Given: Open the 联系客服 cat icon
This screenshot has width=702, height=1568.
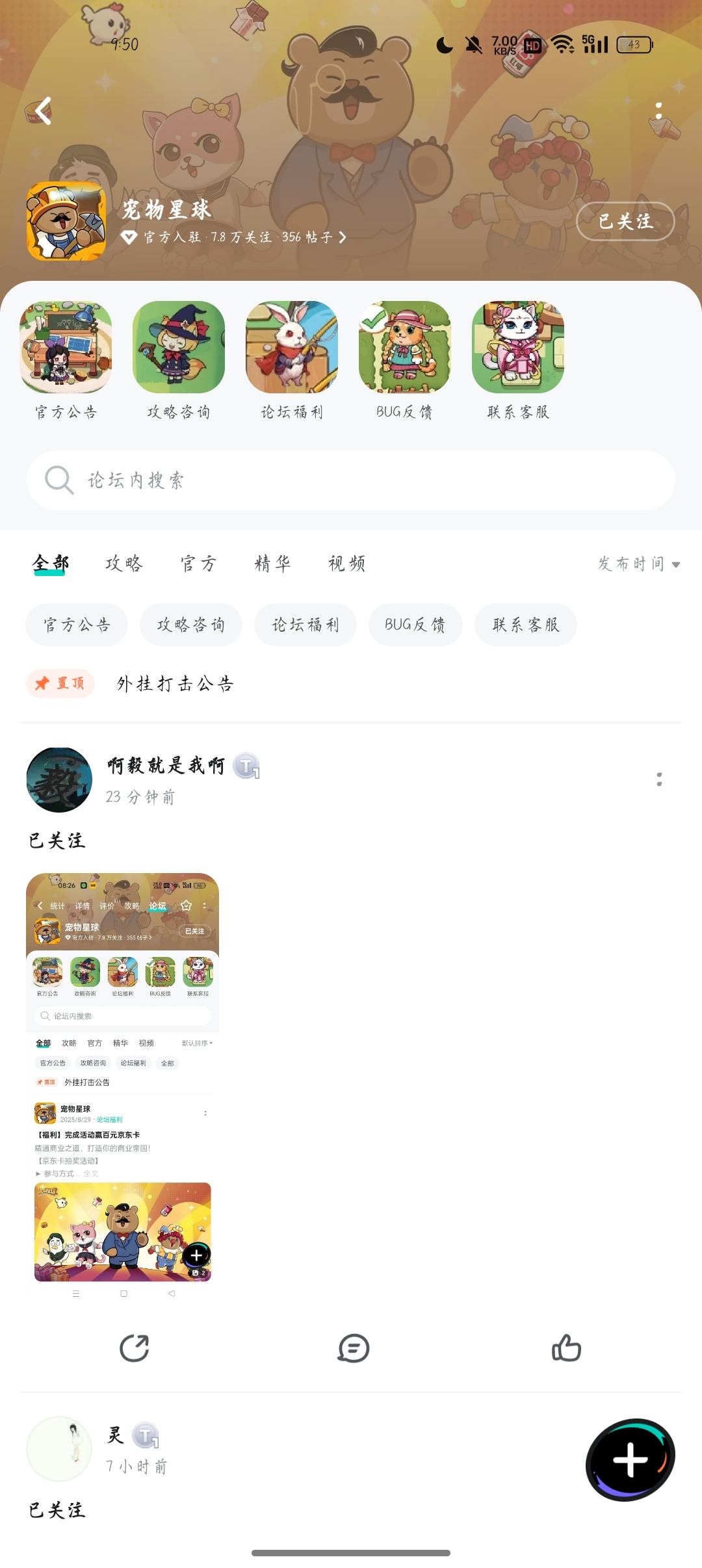Looking at the screenshot, I should (x=517, y=348).
